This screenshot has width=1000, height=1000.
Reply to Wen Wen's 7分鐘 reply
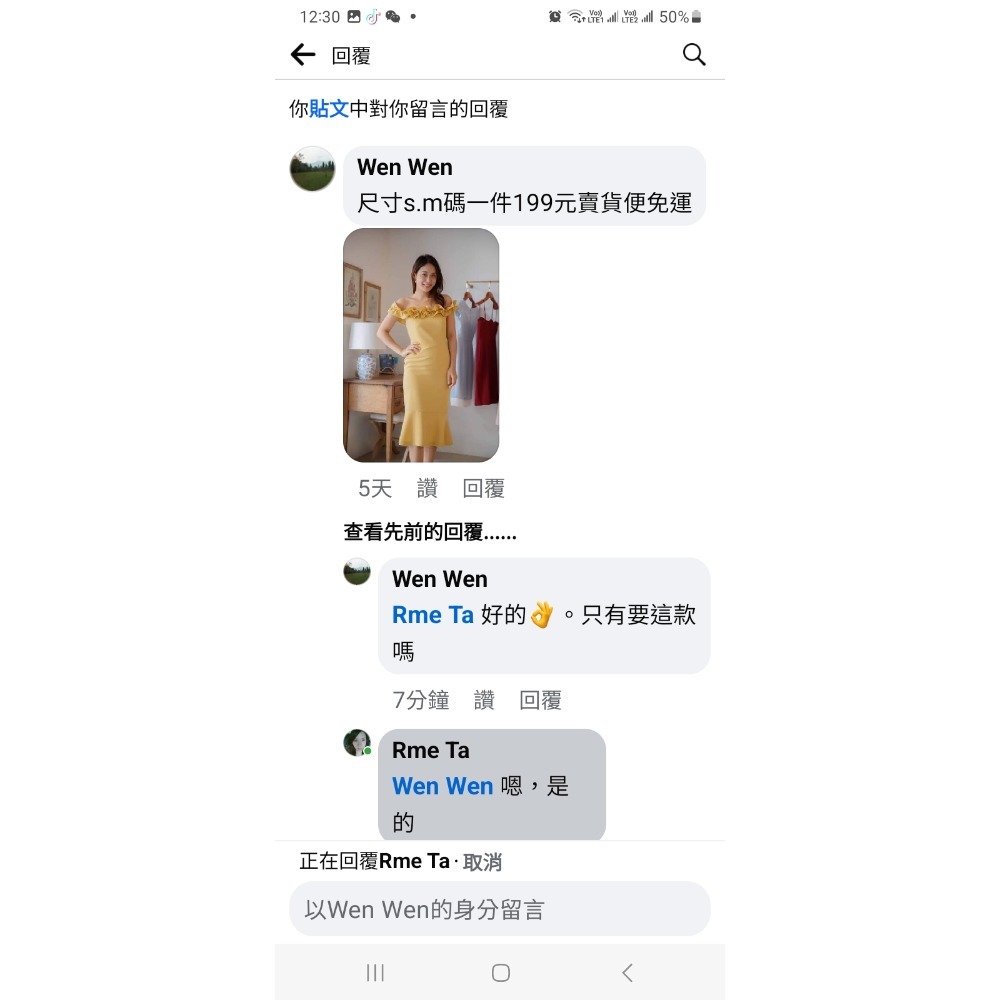540,700
